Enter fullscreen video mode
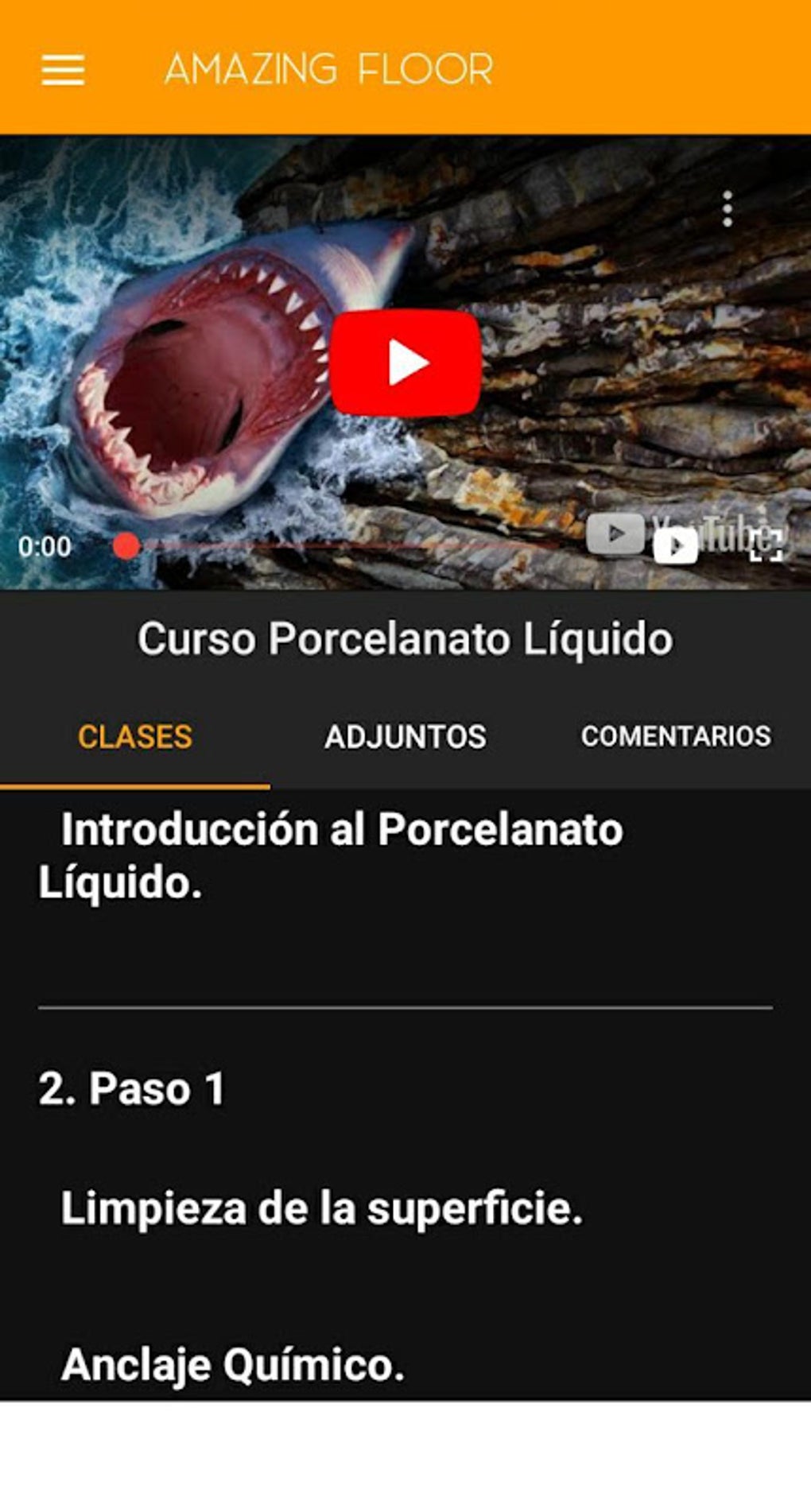 pyautogui.click(x=766, y=546)
